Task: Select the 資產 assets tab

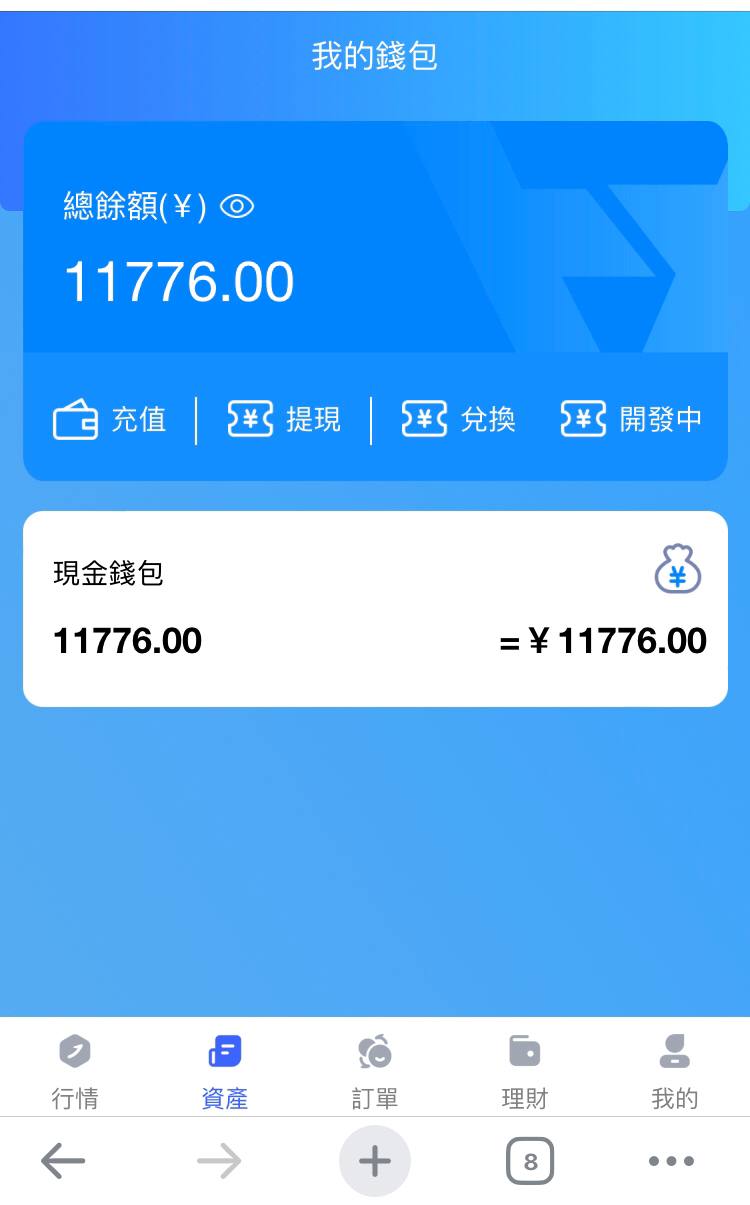Action: pyautogui.click(x=225, y=1072)
